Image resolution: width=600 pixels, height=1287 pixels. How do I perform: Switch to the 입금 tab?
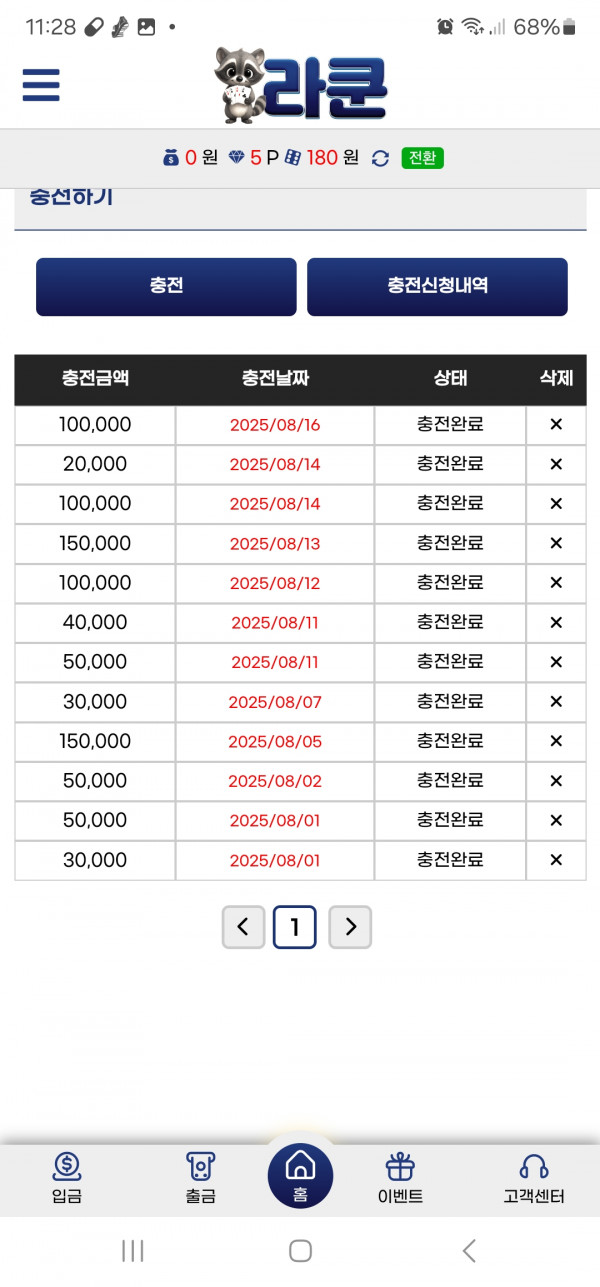tap(66, 1178)
